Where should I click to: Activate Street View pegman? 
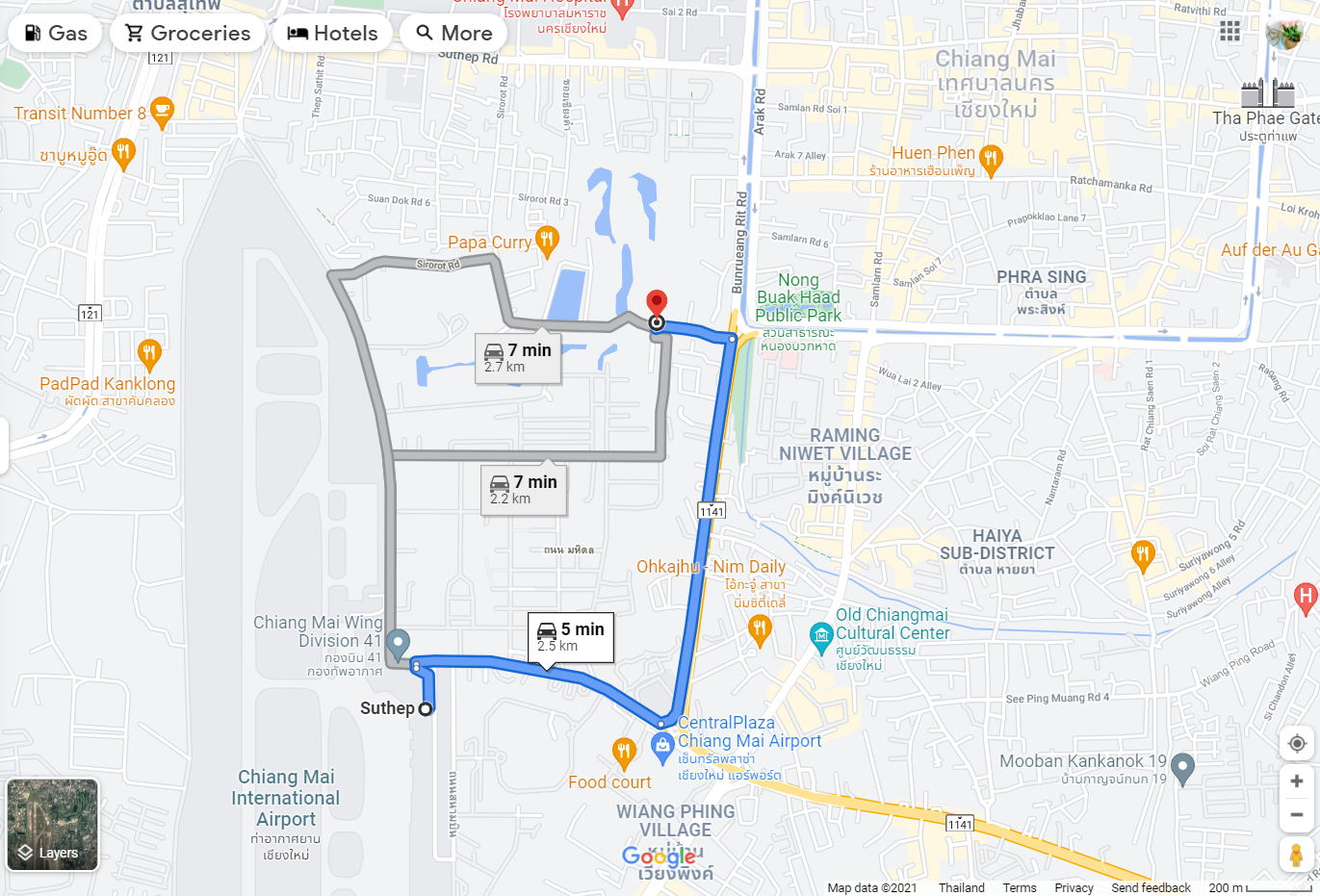[x=1297, y=854]
